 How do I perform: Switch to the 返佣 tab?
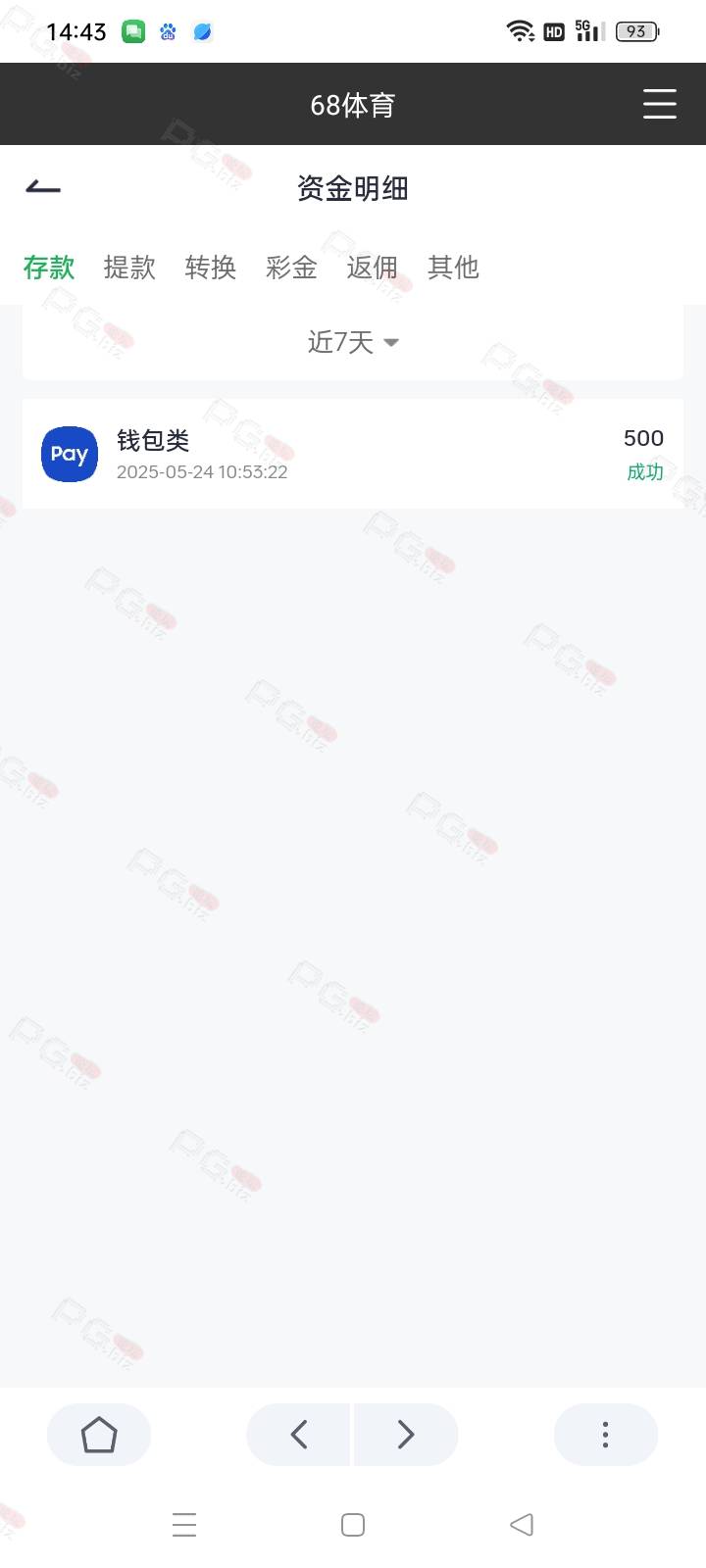coord(373,268)
